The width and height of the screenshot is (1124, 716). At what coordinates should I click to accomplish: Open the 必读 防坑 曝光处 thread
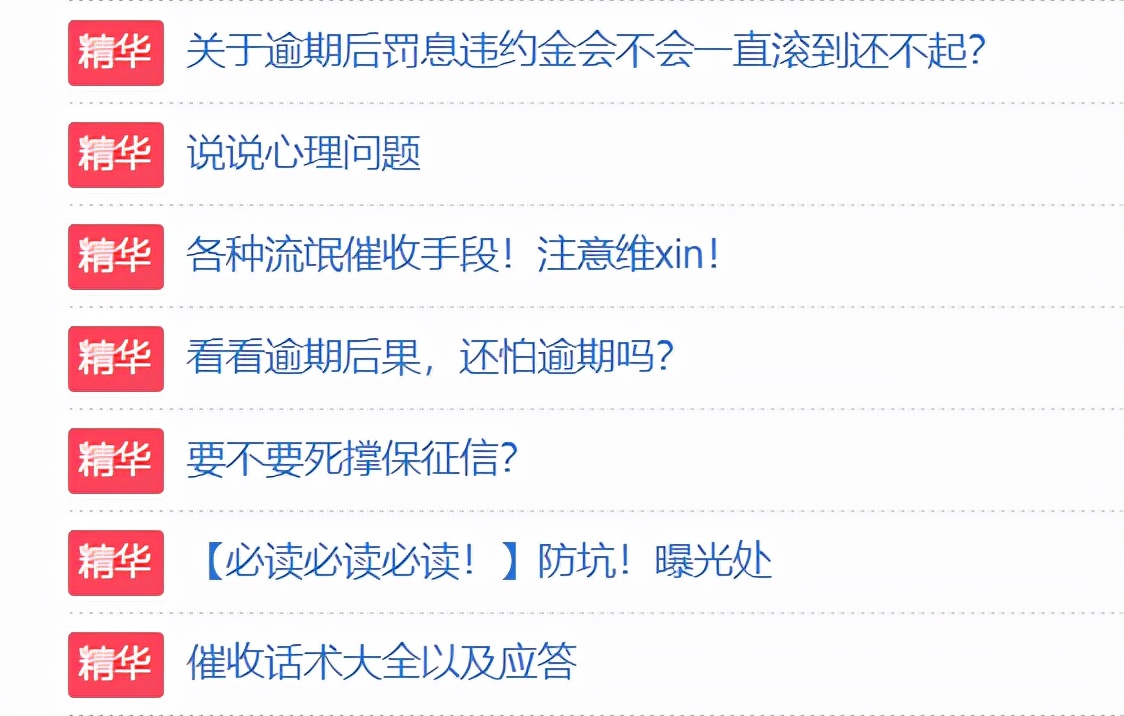point(480,561)
